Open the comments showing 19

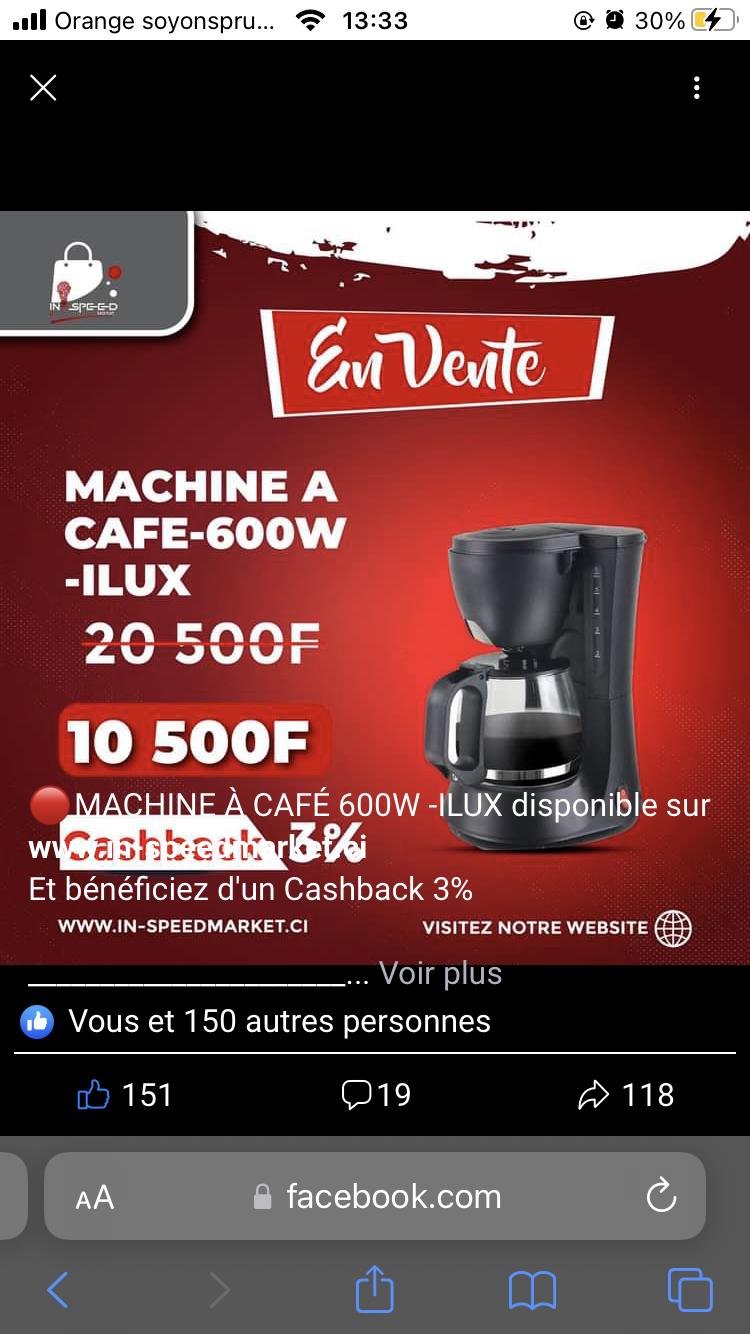click(376, 1095)
